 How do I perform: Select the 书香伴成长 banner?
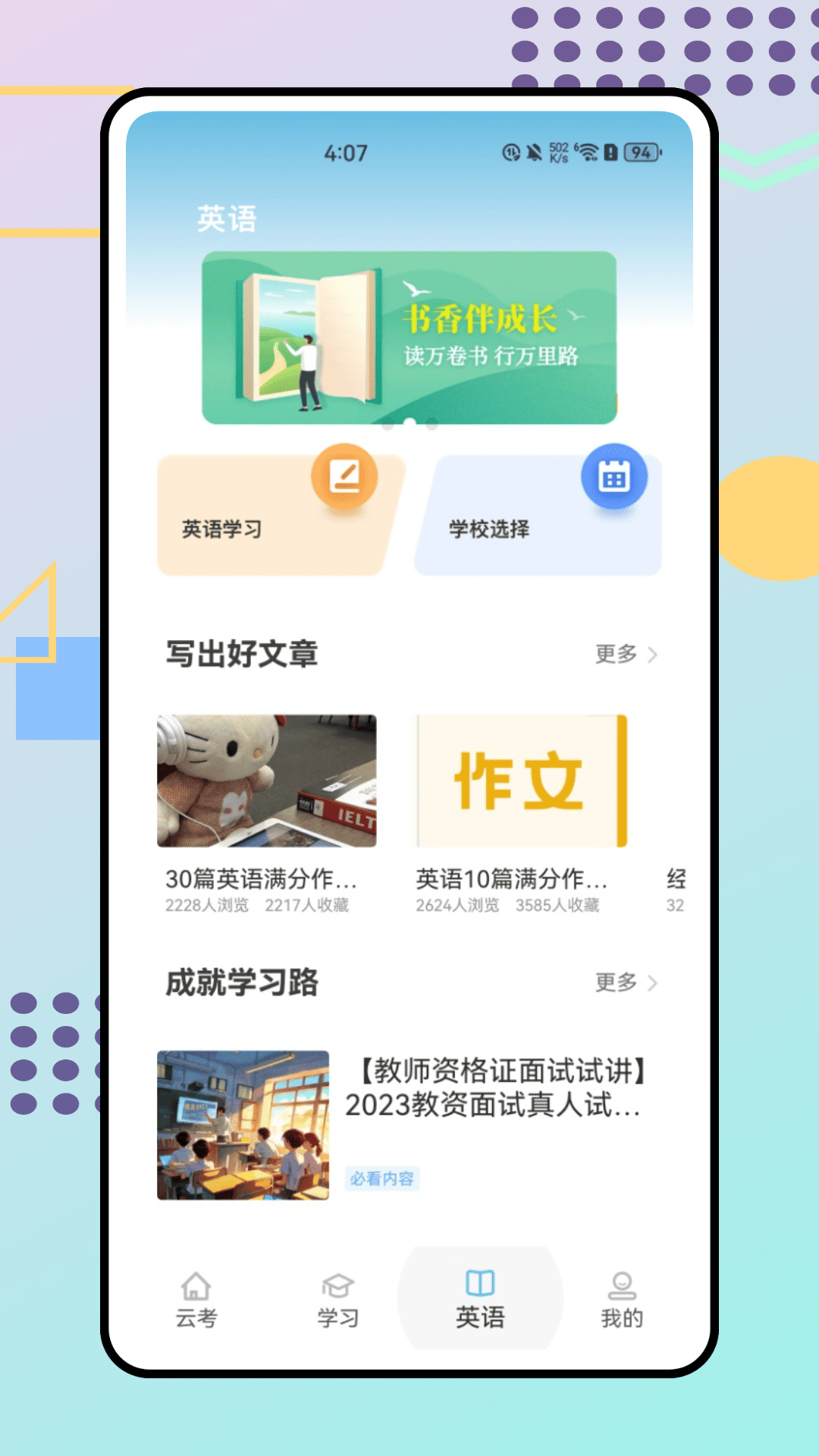click(408, 337)
